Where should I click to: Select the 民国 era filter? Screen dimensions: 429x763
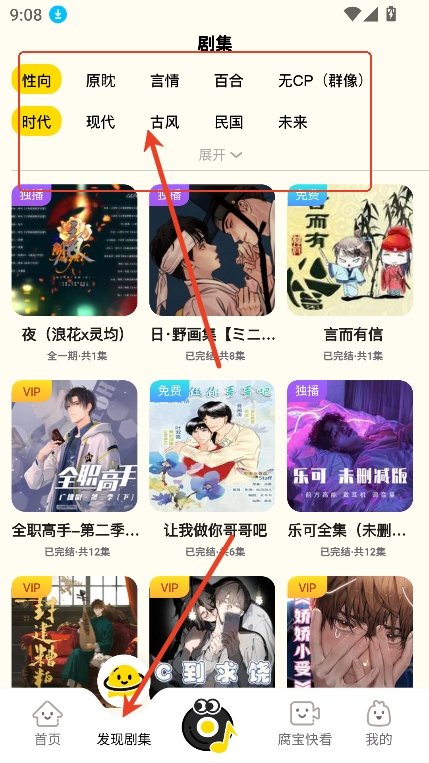[x=229, y=122]
